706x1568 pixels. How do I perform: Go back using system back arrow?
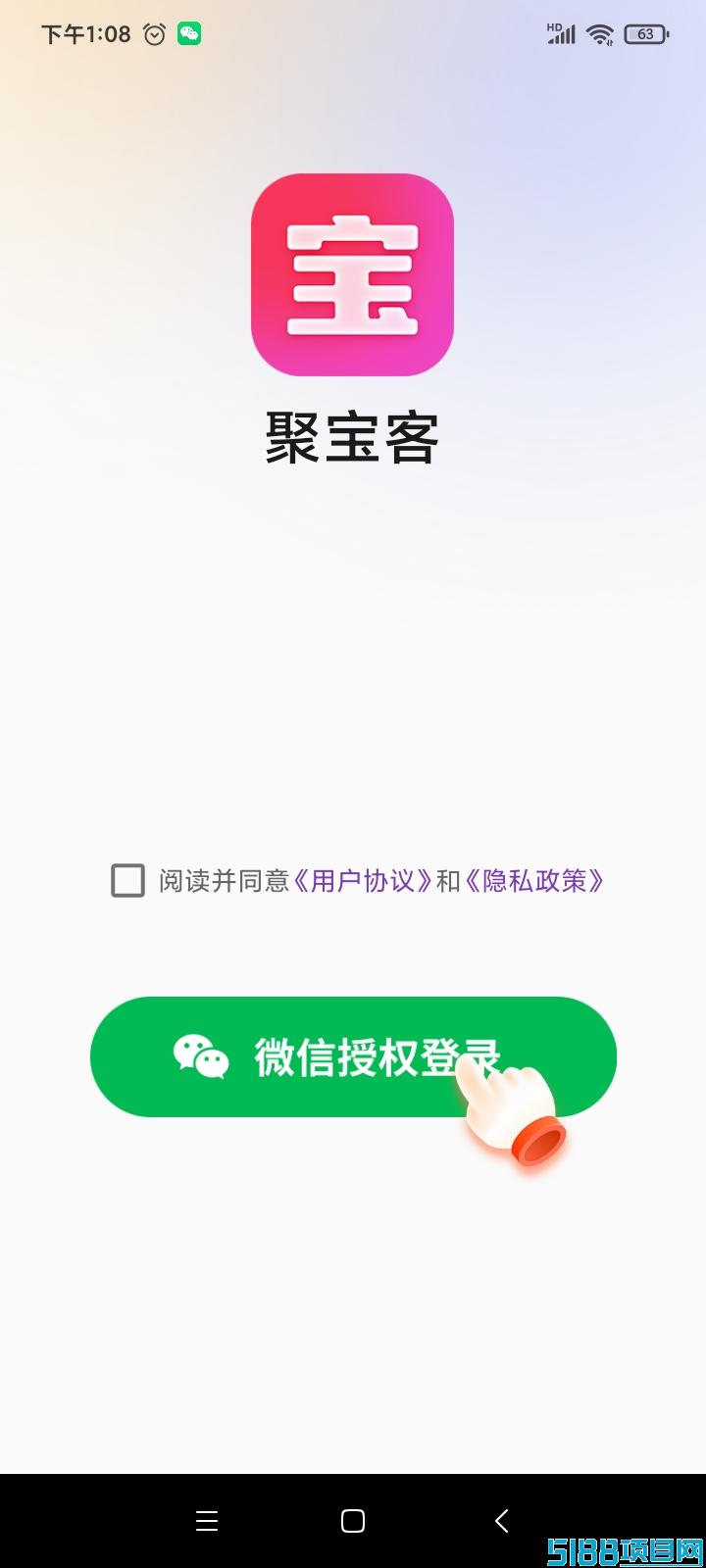coord(501,1520)
